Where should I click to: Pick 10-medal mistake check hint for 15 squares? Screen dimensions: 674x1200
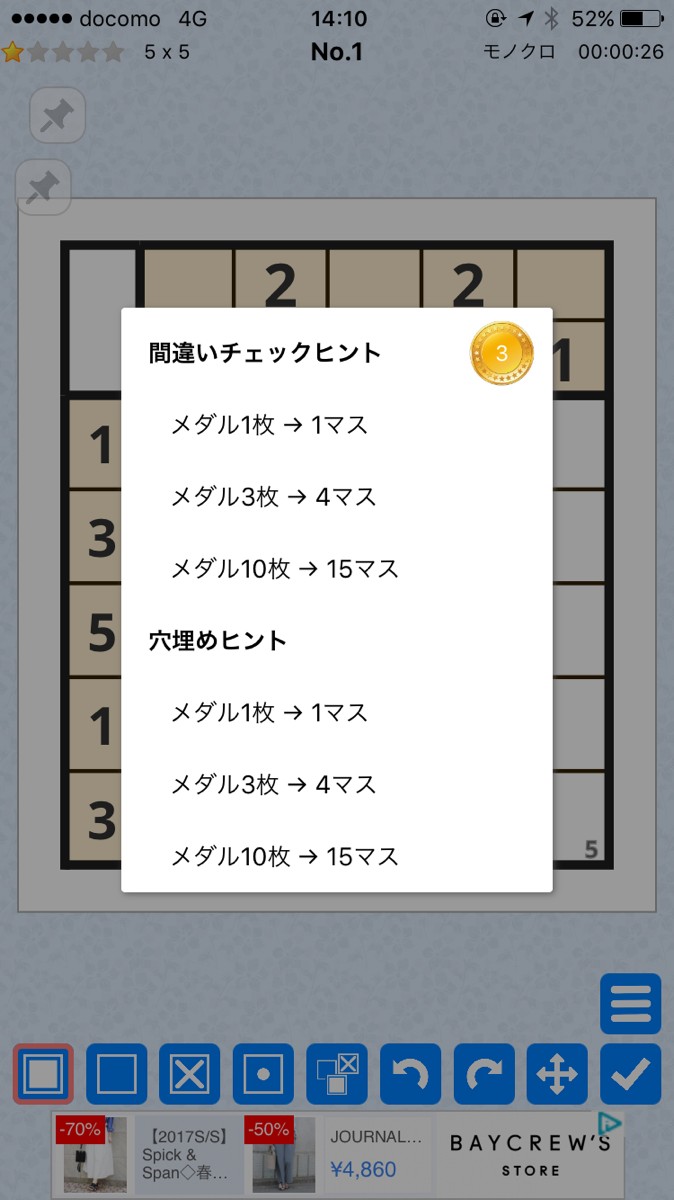[x=285, y=569]
